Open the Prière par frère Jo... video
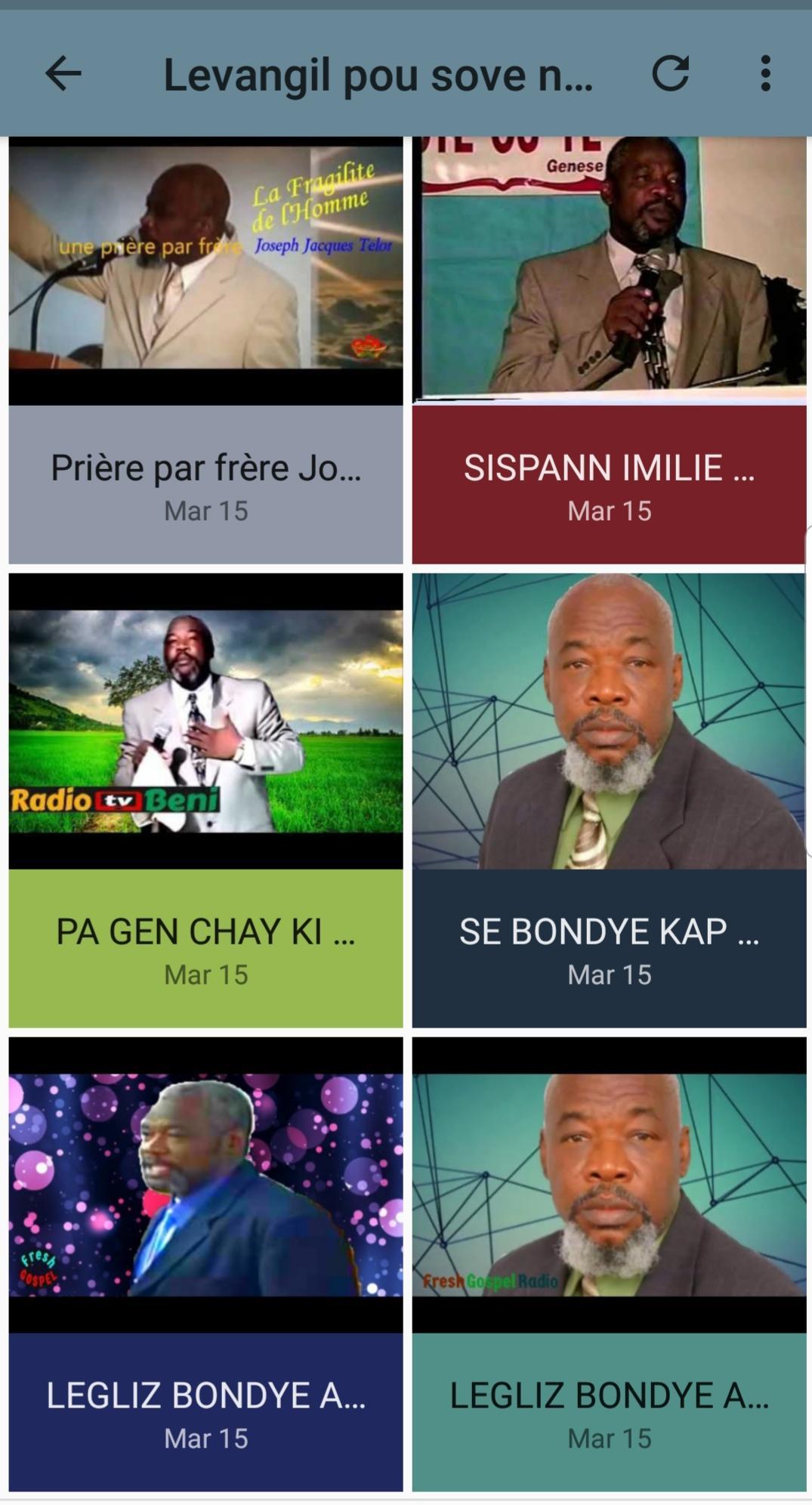This screenshot has width=812, height=1505. tap(205, 350)
